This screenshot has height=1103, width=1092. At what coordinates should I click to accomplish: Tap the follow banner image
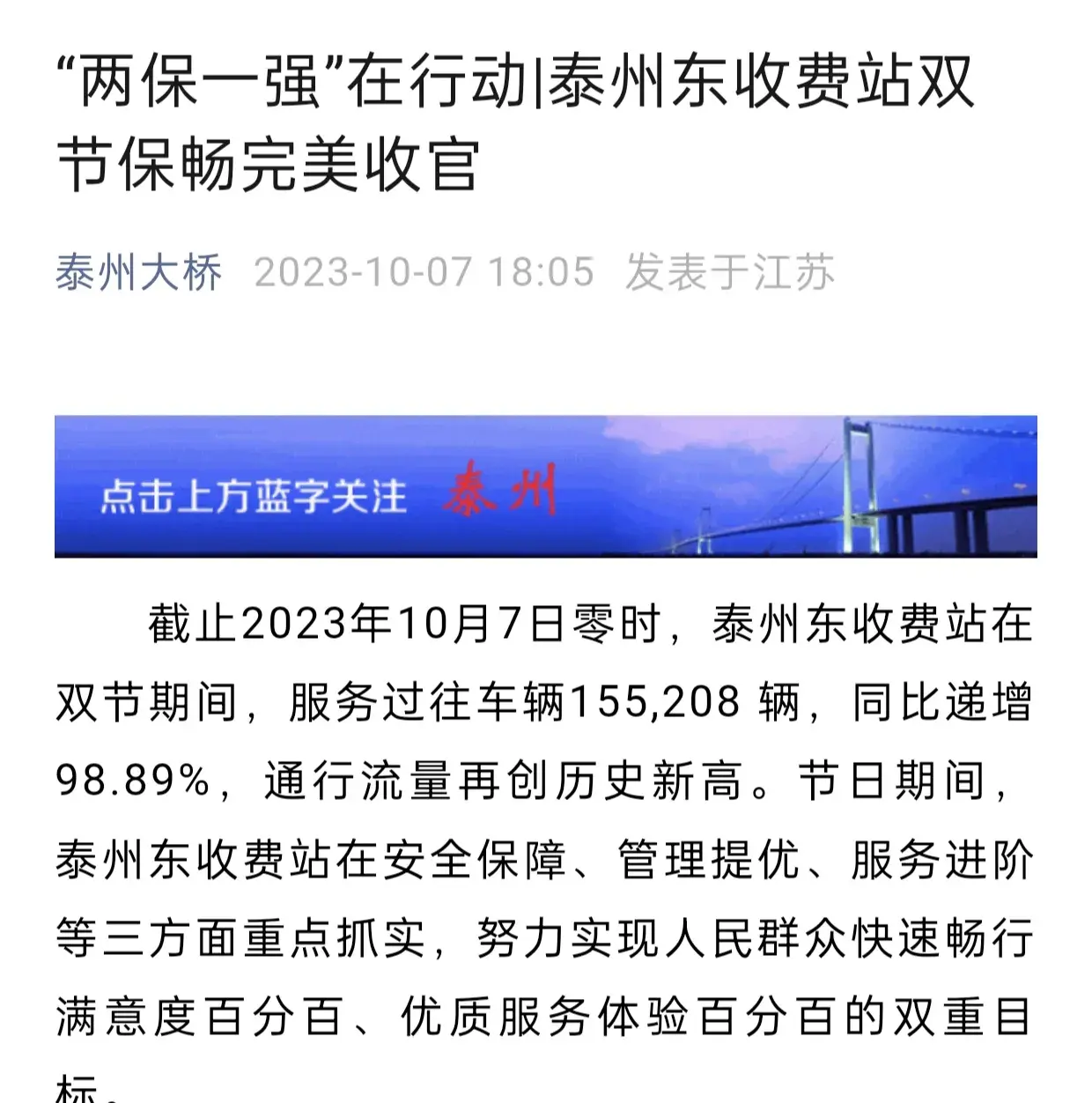pos(545,486)
